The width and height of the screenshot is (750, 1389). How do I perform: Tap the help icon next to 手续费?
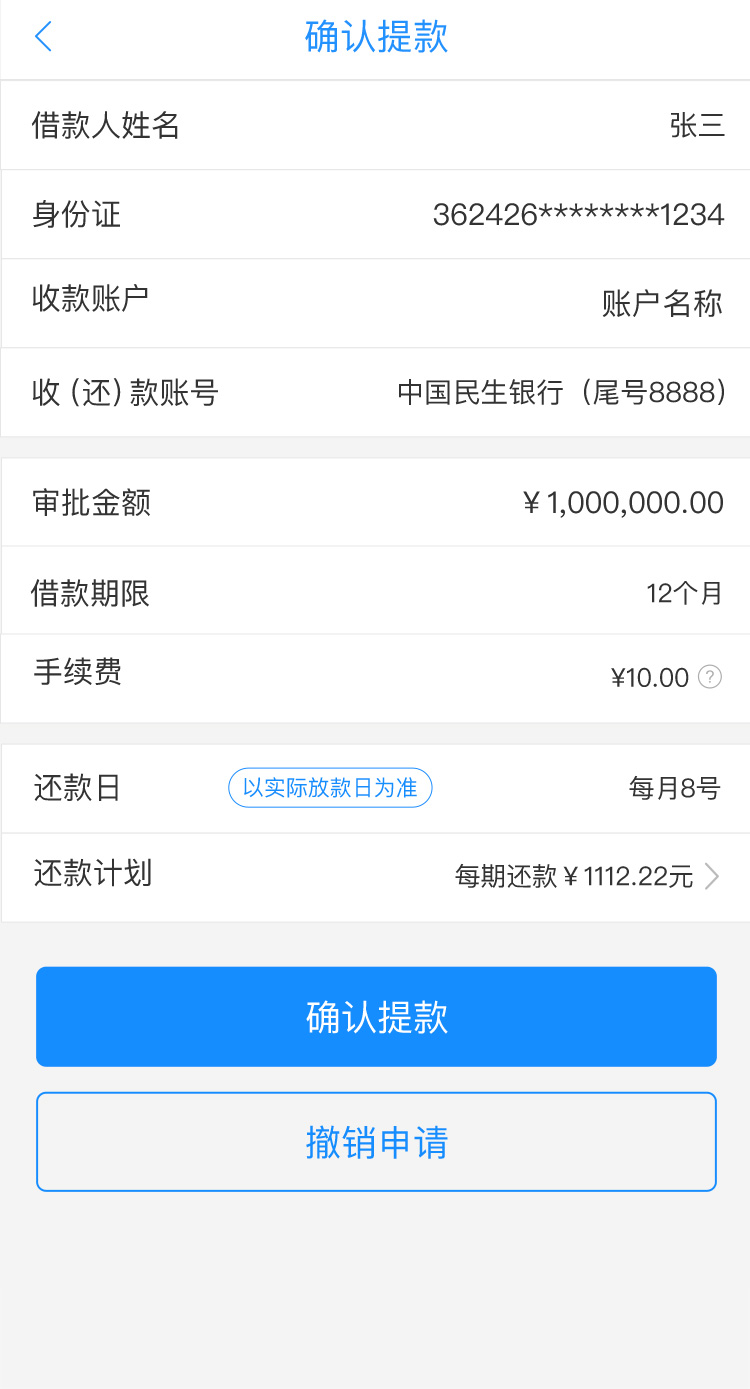[709, 677]
